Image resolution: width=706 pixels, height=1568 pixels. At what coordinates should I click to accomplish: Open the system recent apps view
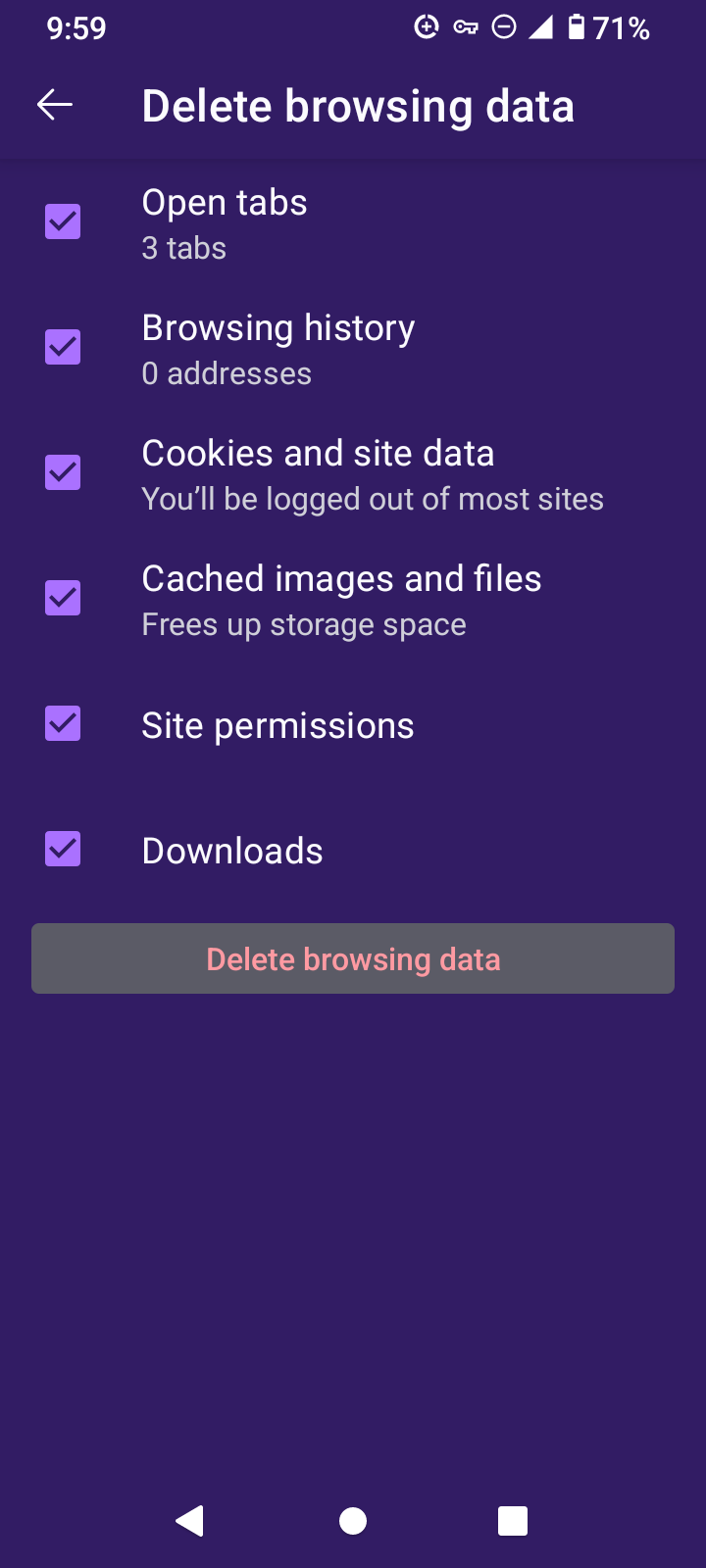point(513,1521)
